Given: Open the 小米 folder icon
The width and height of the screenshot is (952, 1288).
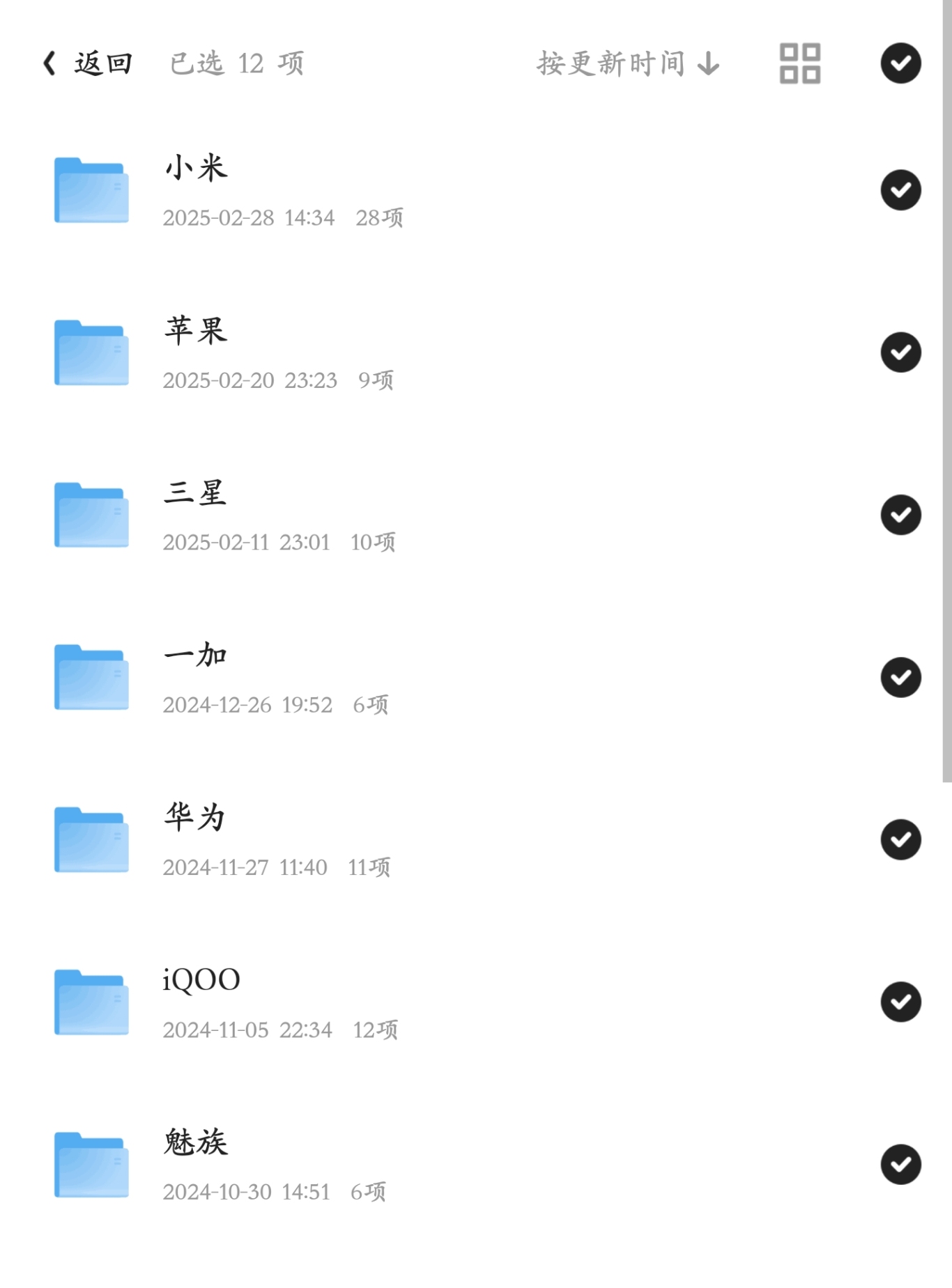Looking at the screenshot, I should pyautogui.click(x=91, y=189).
